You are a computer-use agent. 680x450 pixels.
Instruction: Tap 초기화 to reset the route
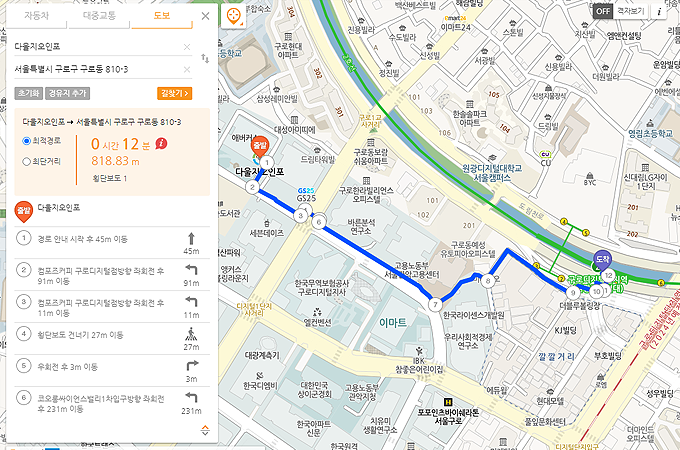tap(27, 92)
